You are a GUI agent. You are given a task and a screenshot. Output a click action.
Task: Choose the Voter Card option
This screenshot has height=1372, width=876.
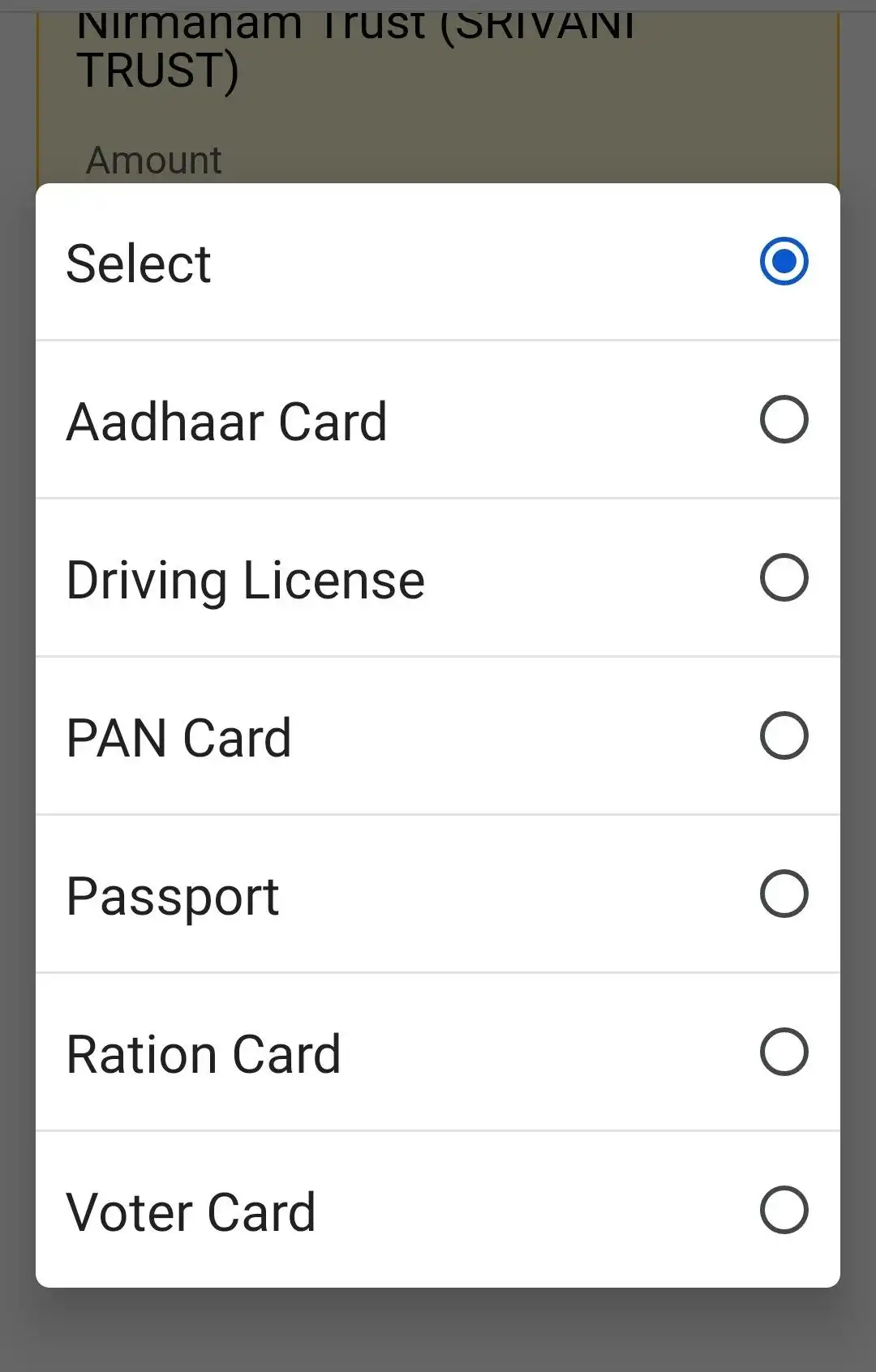click(x=438, y=1211)
